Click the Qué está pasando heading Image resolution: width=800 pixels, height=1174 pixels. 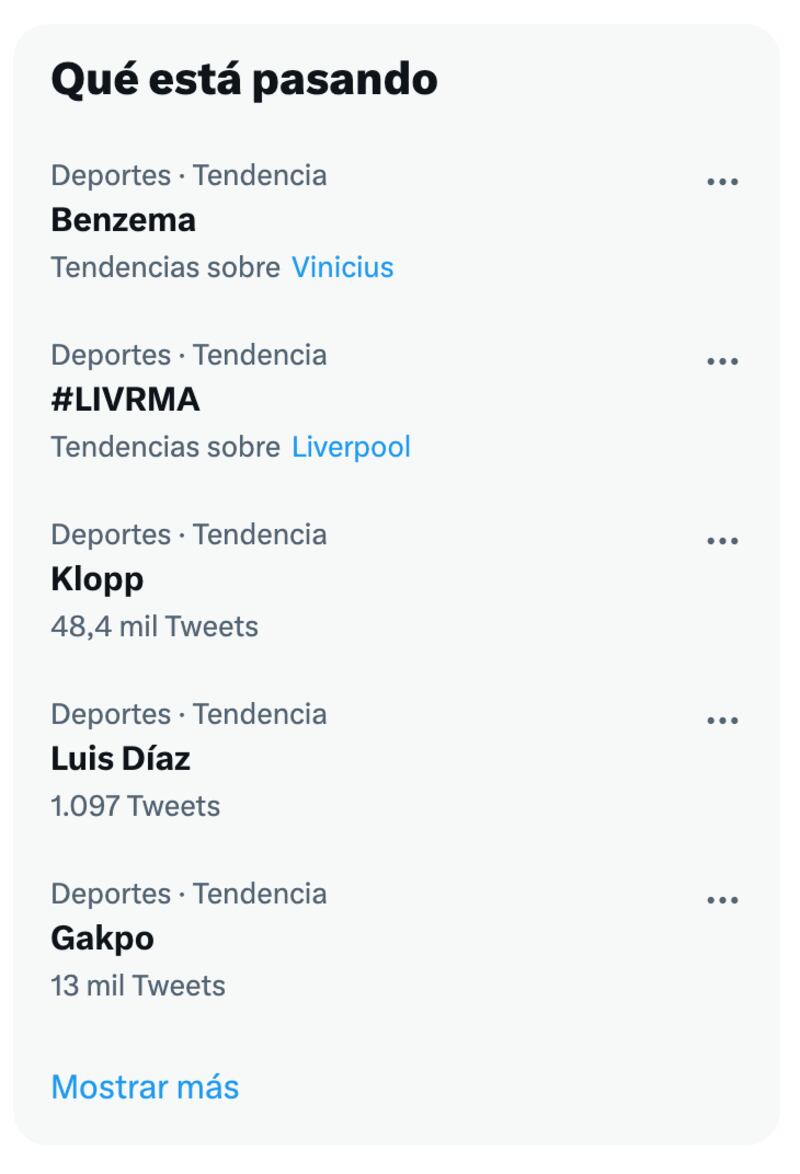(245, 80)
